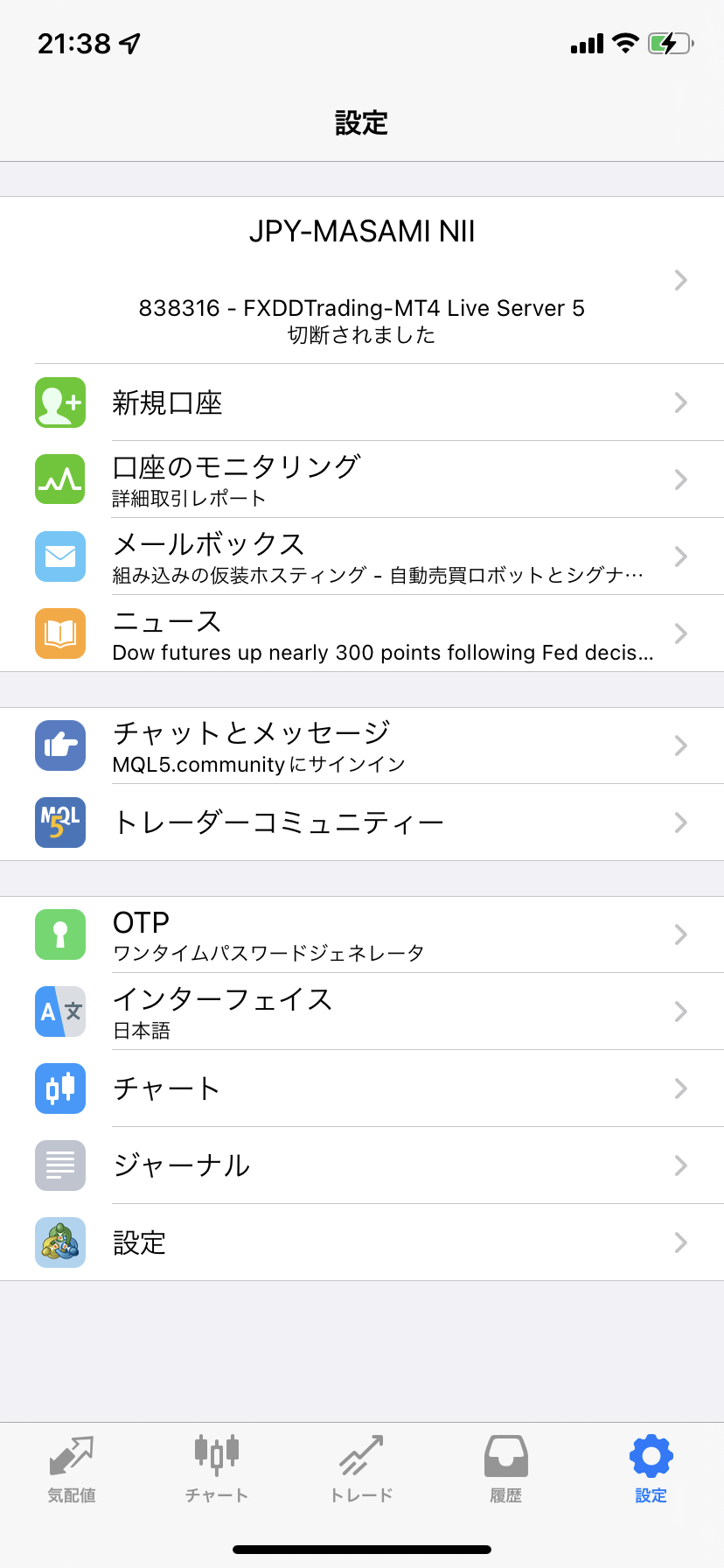Screen dimensions: 724x1568
Task: Open the 新規口座 row
Action: point(362,402)
